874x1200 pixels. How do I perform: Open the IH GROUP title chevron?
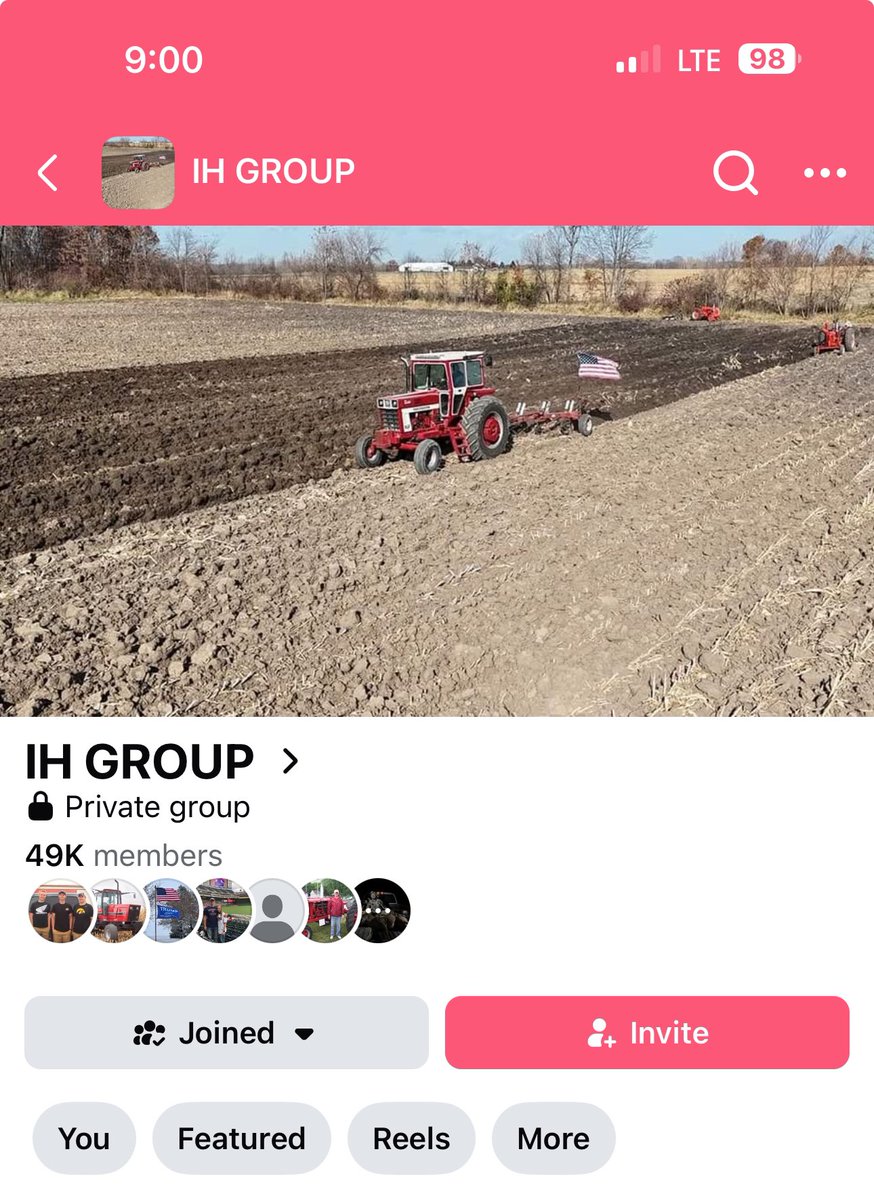tap(290, 762)
